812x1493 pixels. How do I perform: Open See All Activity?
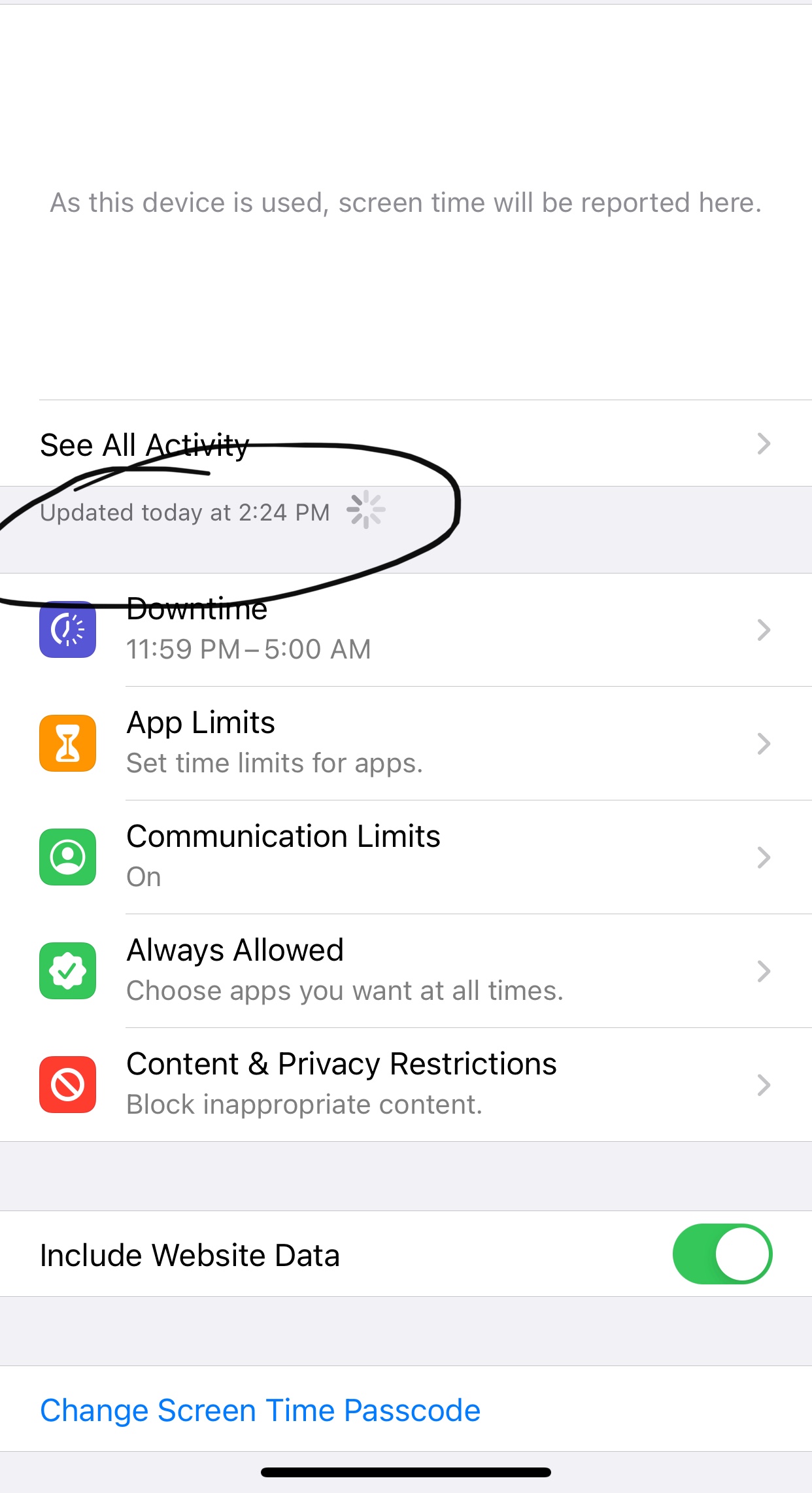coord(406,443)
